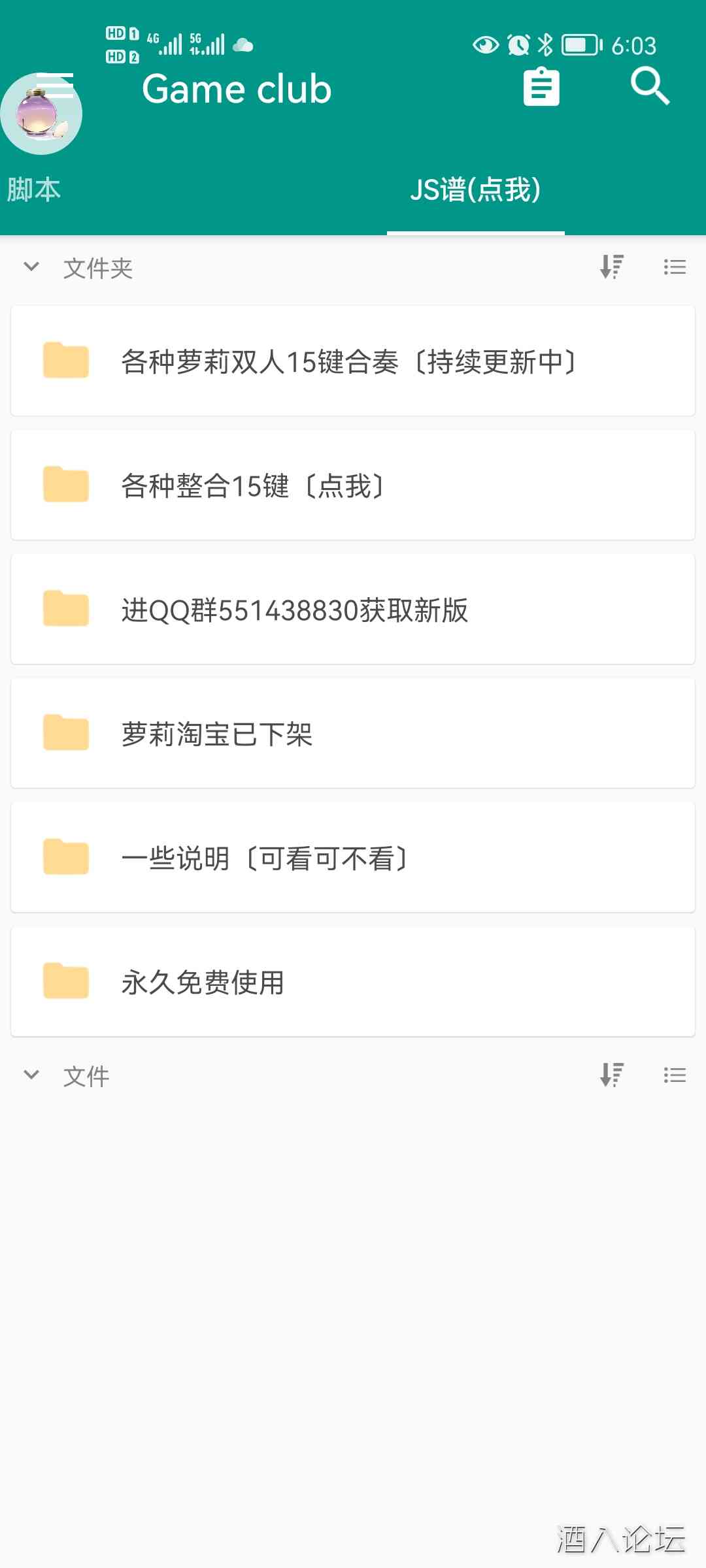The height and width of the screenshot is (1568, 706).
Task: Open the hamburger drawer menu
Action: [x=55, y=86]
